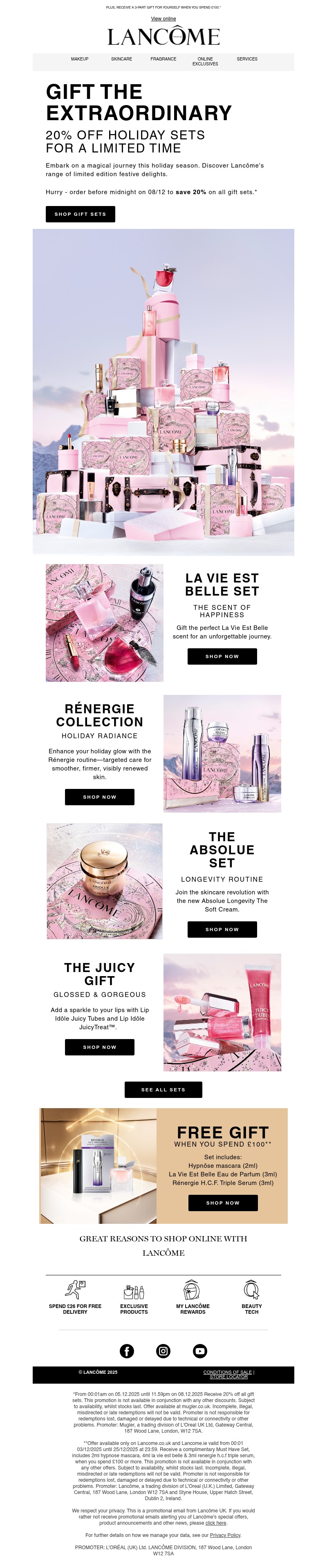Open Lancôme's Instagram page
This screenshot has height=1568, width=327.
163,1351
